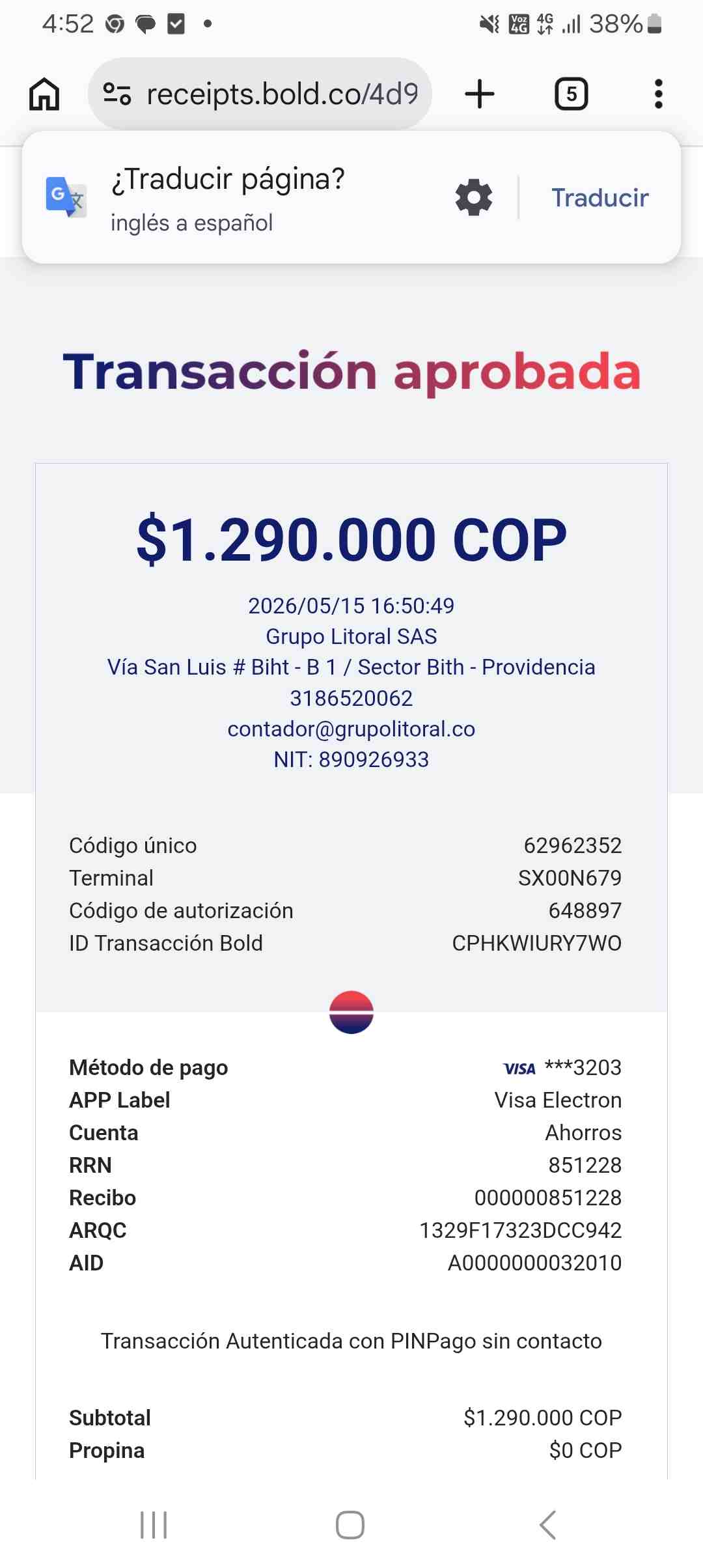Tap Traducir to translate the page
Screen dimensions: 703x1568
point(600,197)
